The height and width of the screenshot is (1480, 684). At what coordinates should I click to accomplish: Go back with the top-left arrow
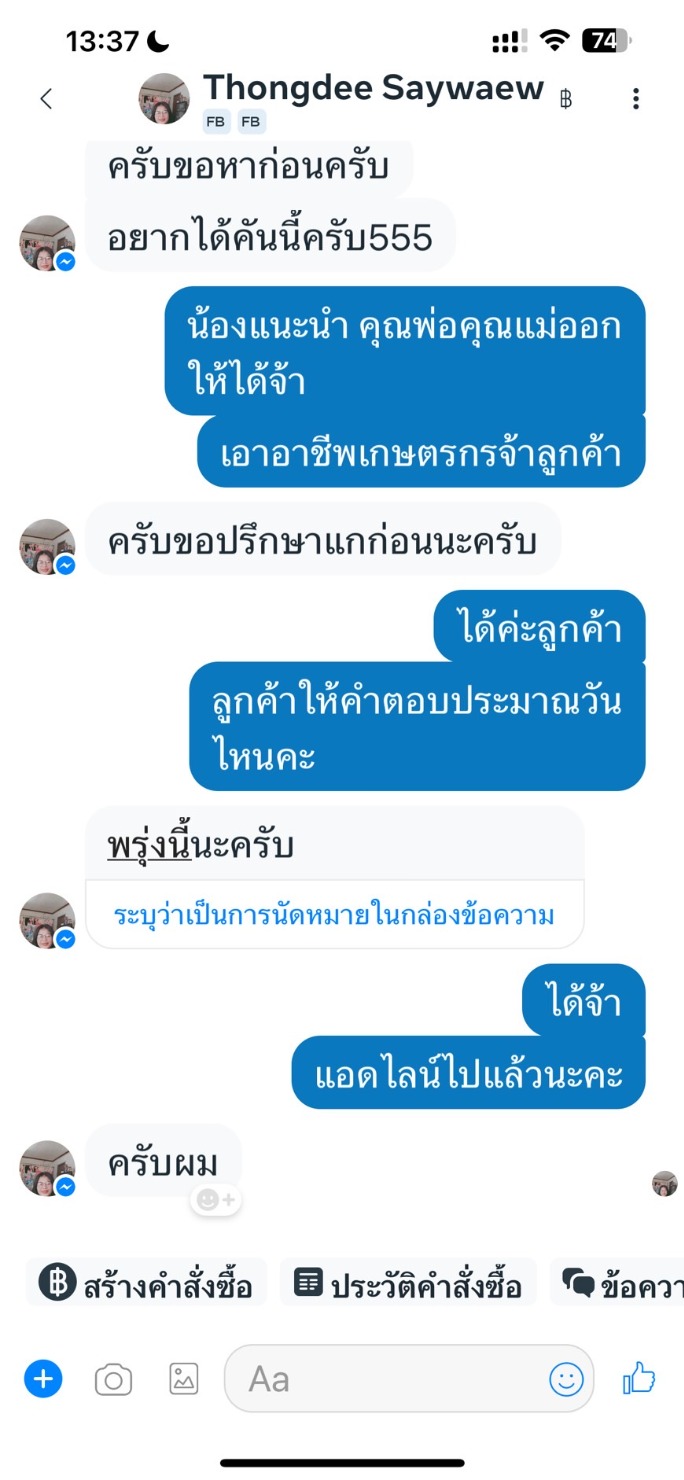[45, 98]
